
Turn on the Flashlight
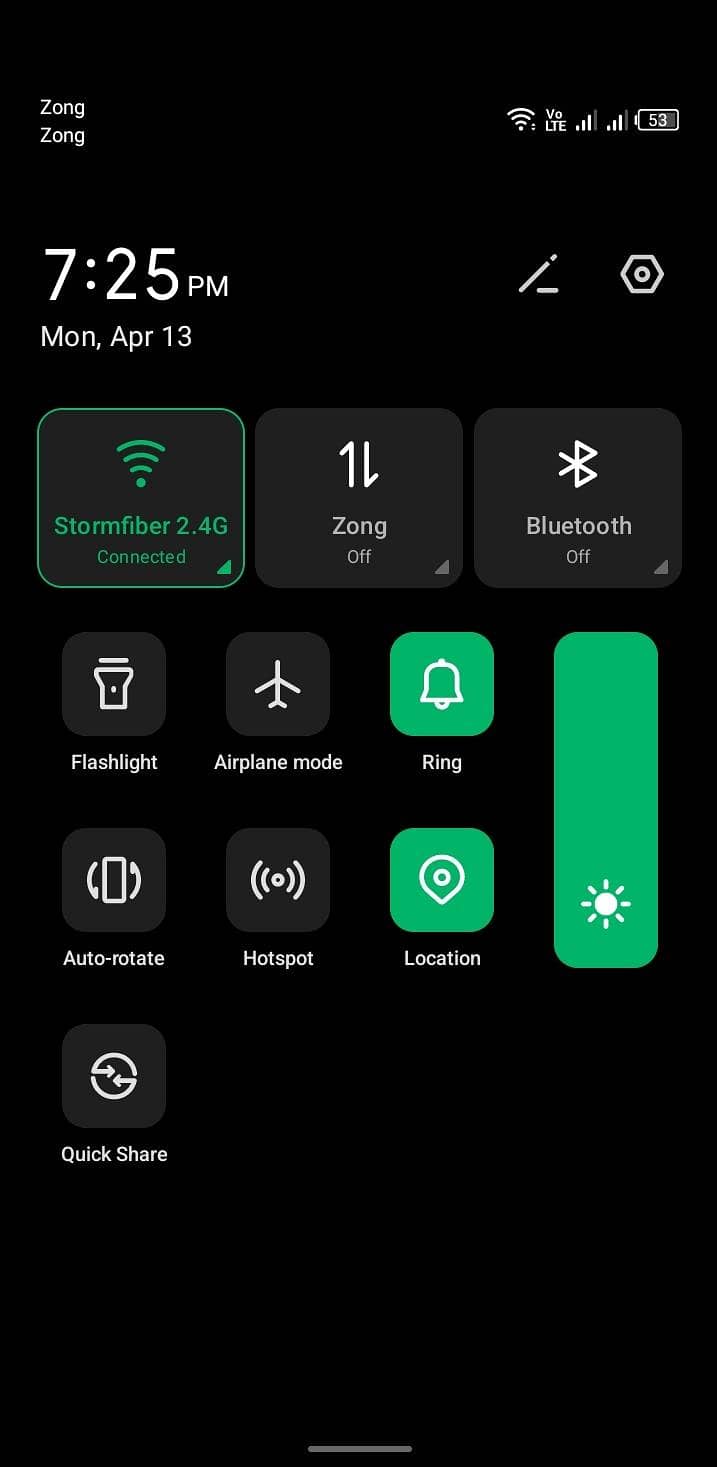point(114,684)
